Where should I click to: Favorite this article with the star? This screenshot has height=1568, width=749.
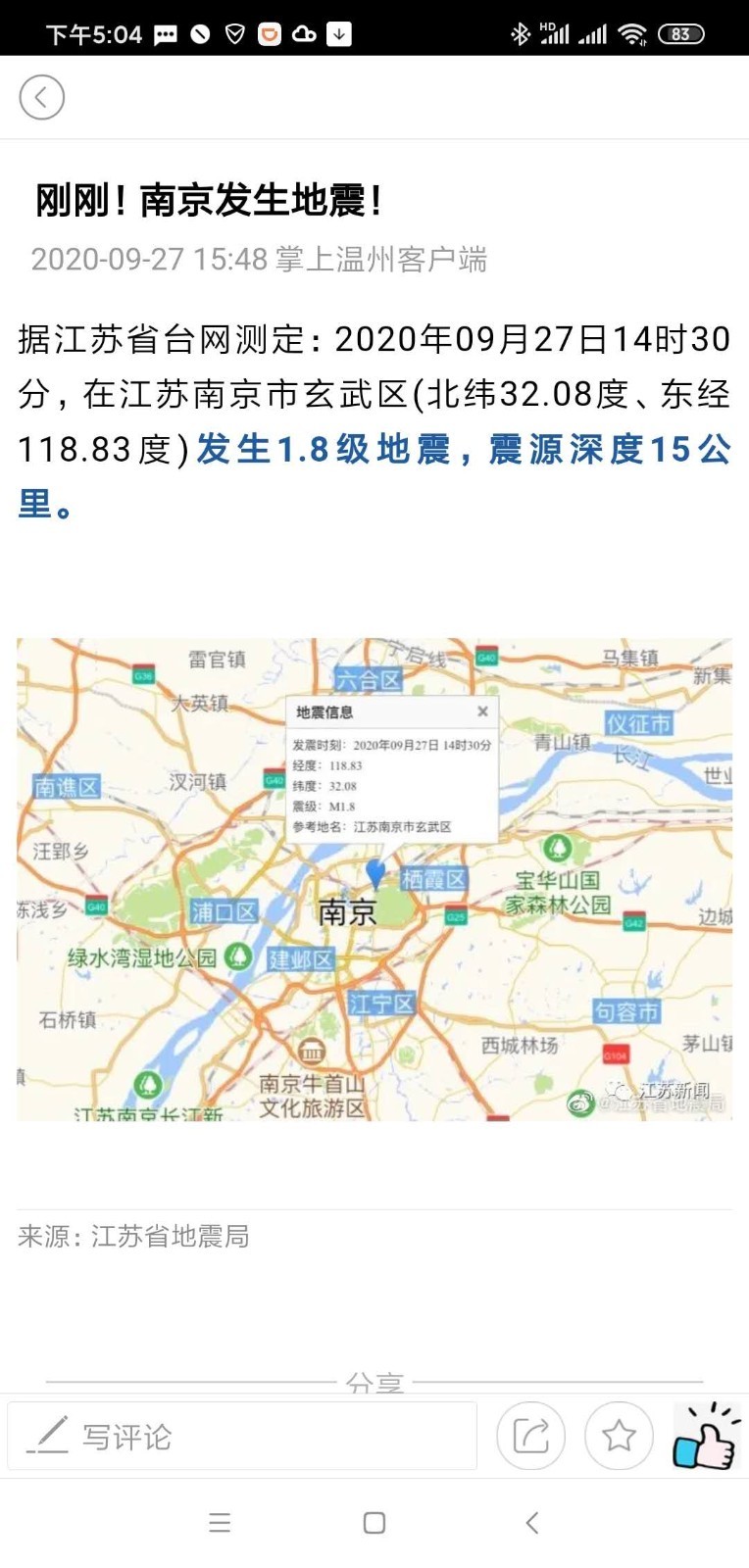(x=619, y=1437)
